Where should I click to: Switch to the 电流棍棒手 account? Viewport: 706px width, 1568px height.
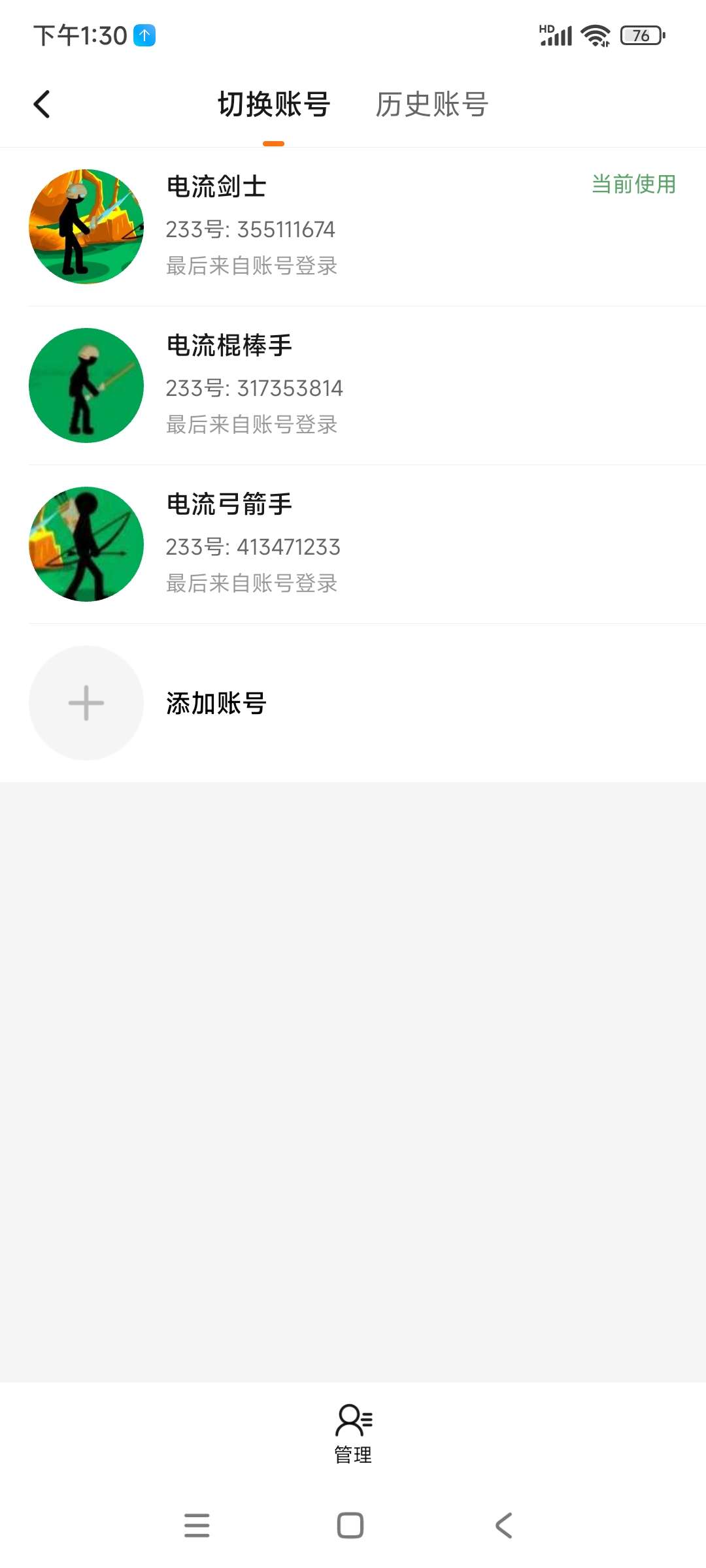(353, 385)
